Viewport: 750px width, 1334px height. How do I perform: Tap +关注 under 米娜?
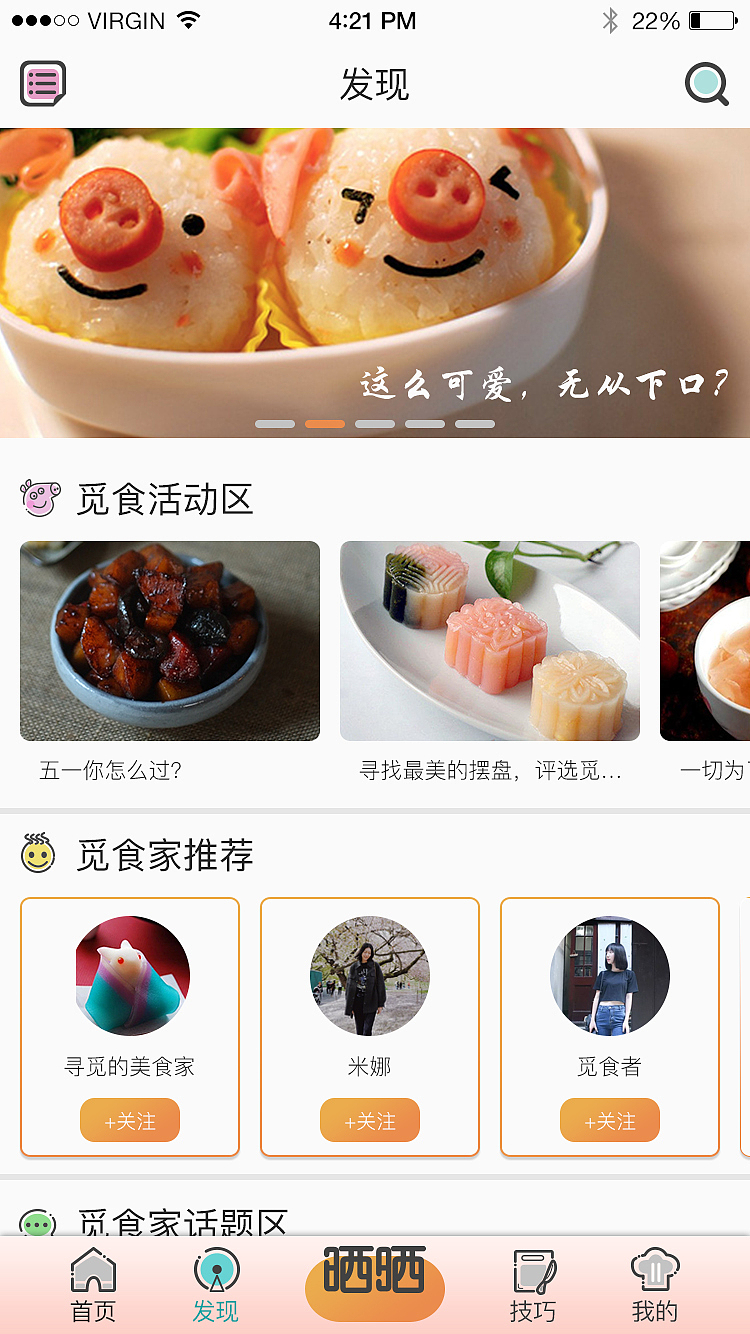(x=370, y=1120)
